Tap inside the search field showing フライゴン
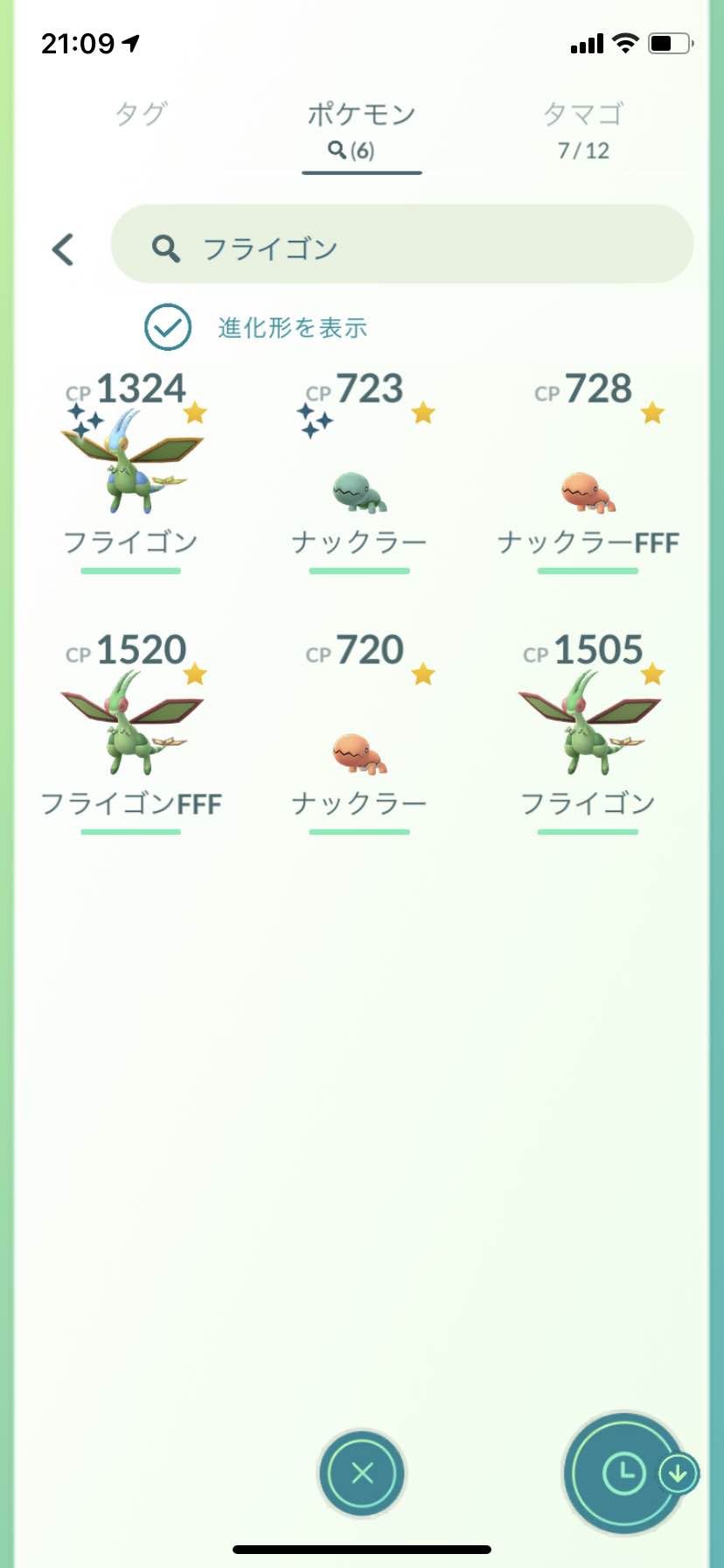The height and width of the screenshot is (1568, 724). click(393, 248)
